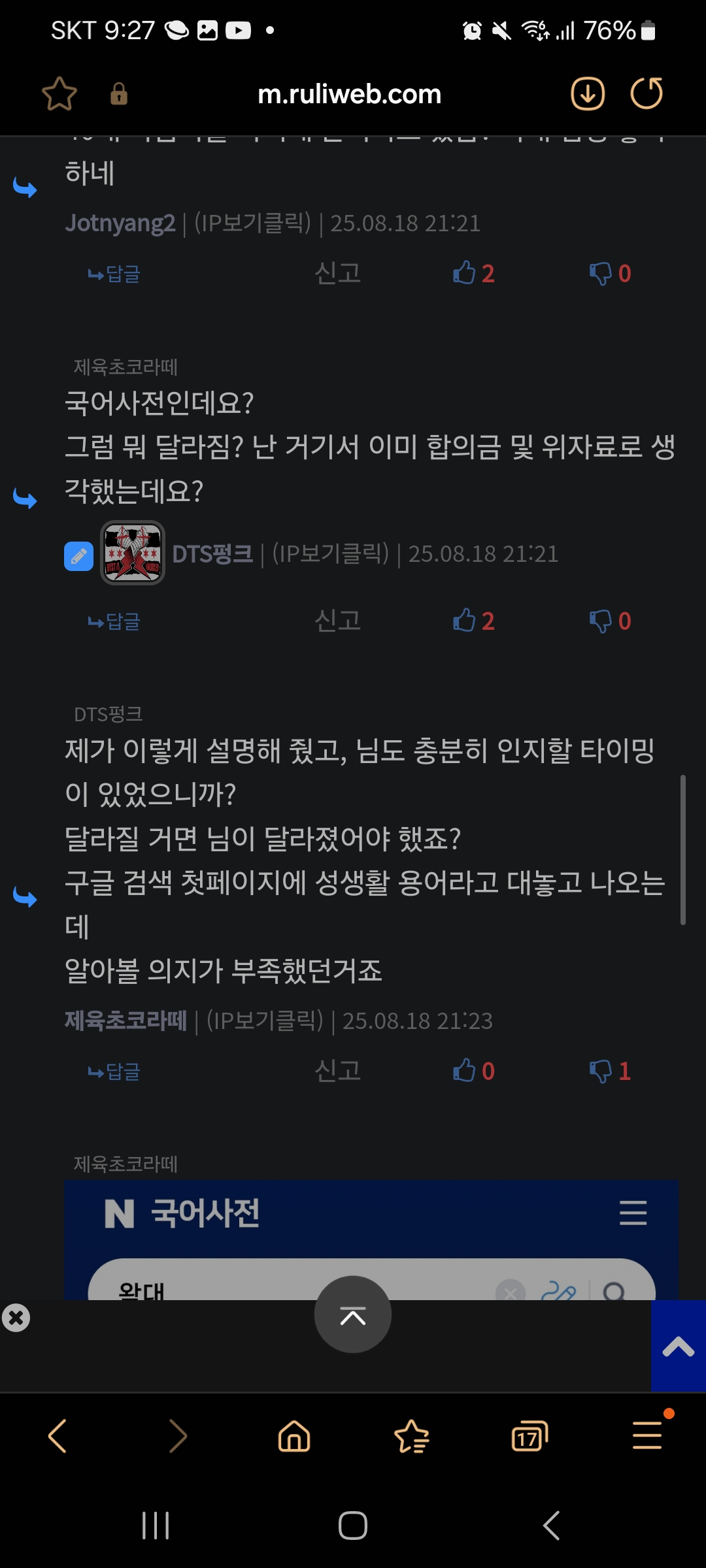Go to the browser home page
The width and height of the screenshot is (706, 1568).
[x=294, y=1437]
